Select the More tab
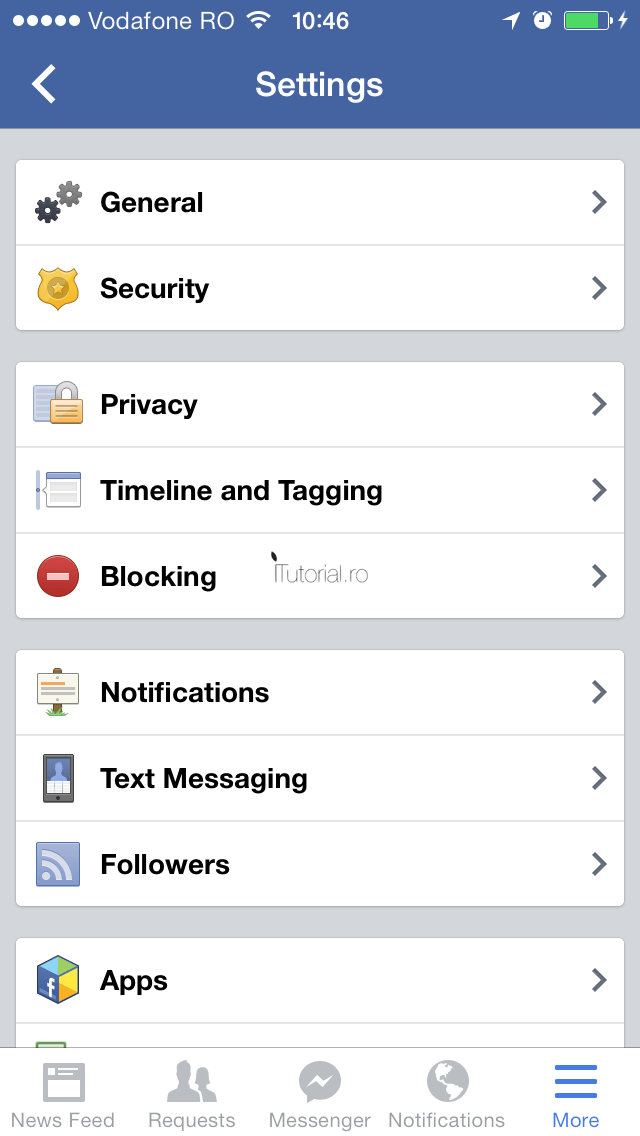The height and width of the screenshot is (1136, 640). coord(576,1094)
